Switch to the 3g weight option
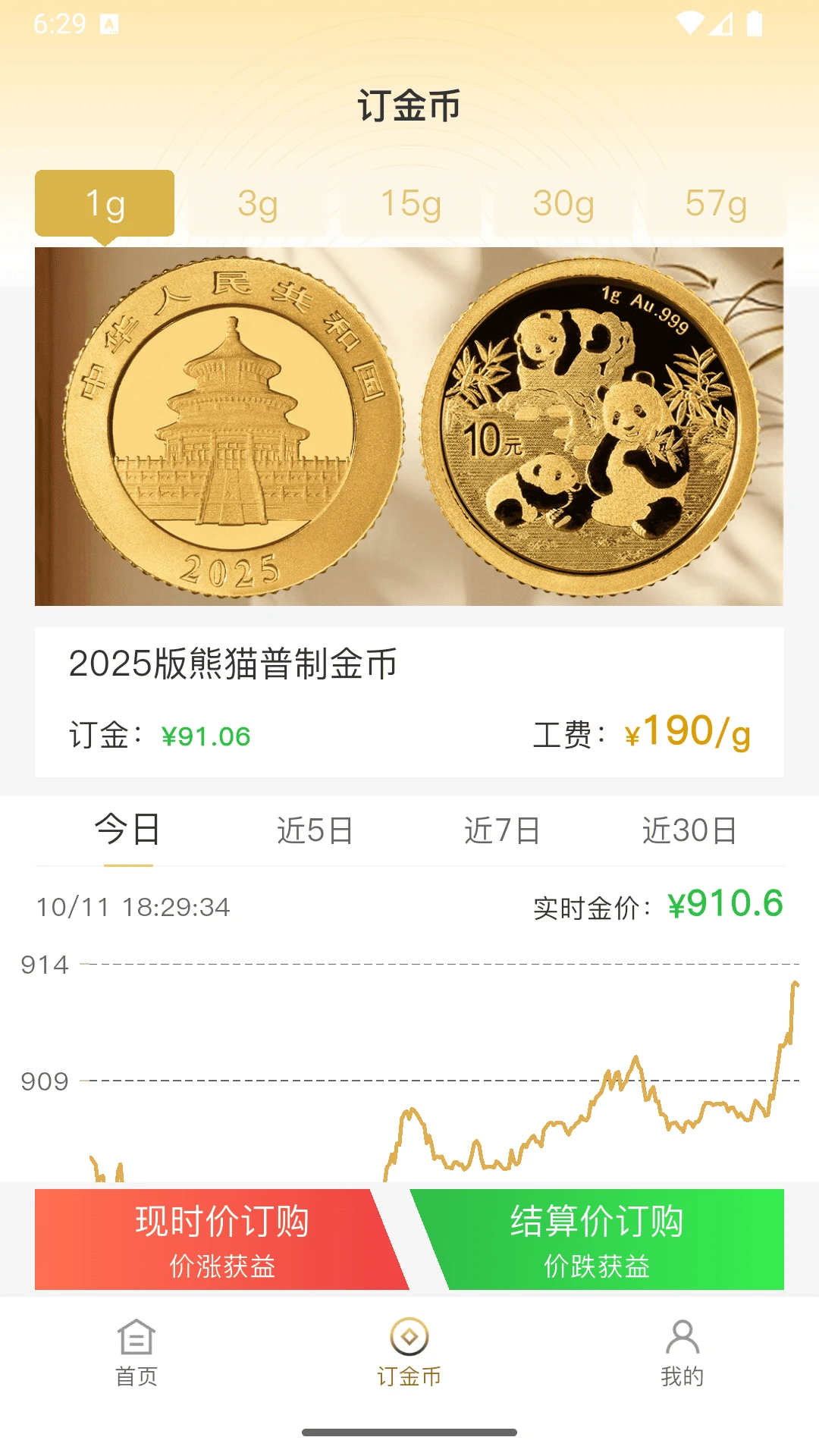 (x=256, y=203)
